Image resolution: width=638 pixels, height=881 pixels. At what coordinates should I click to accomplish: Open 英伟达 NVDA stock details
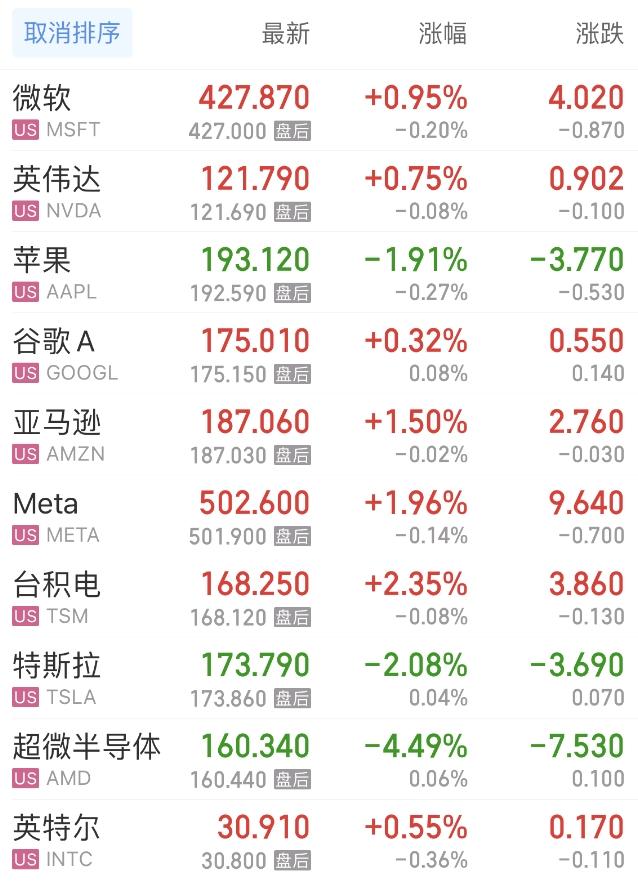point(319,192)
